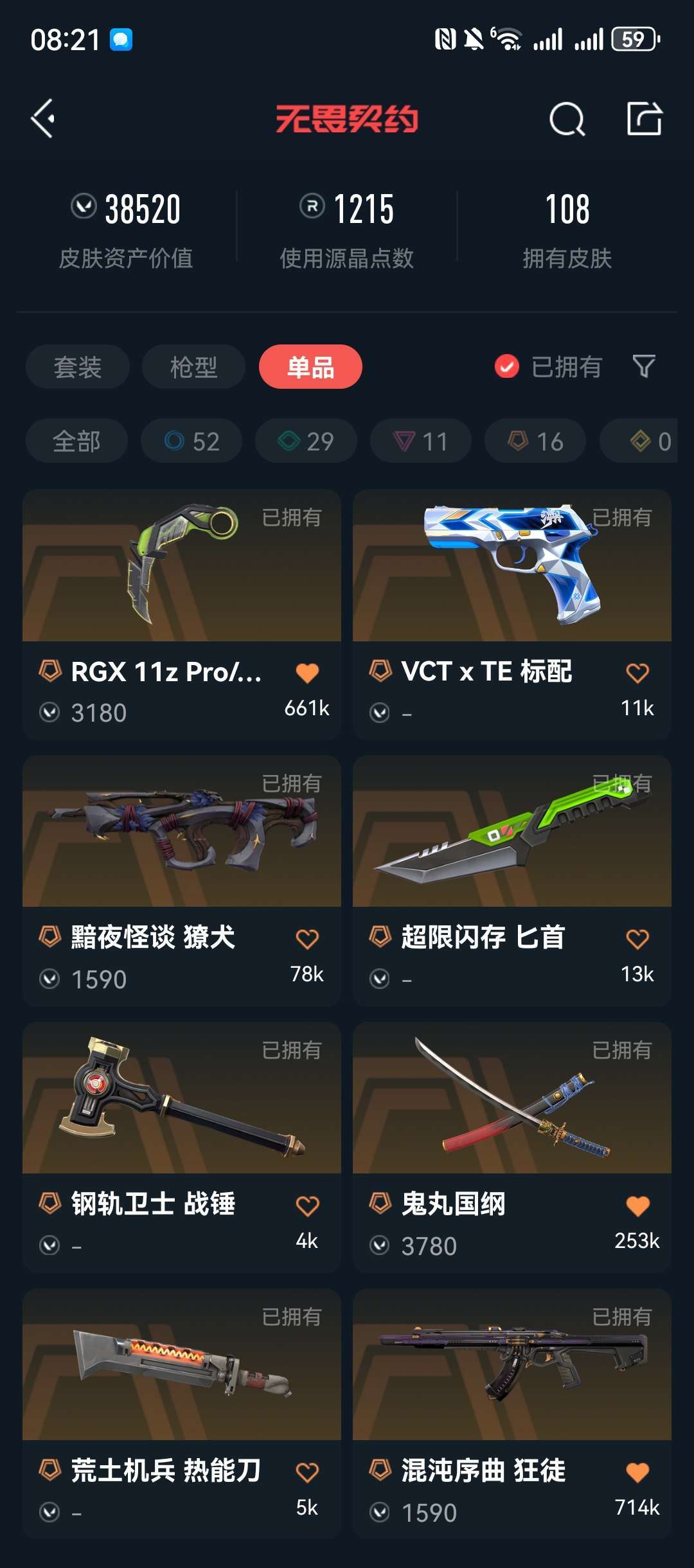Open the 钢轨卫士 战锤 skin card

tap(182, 1147)
